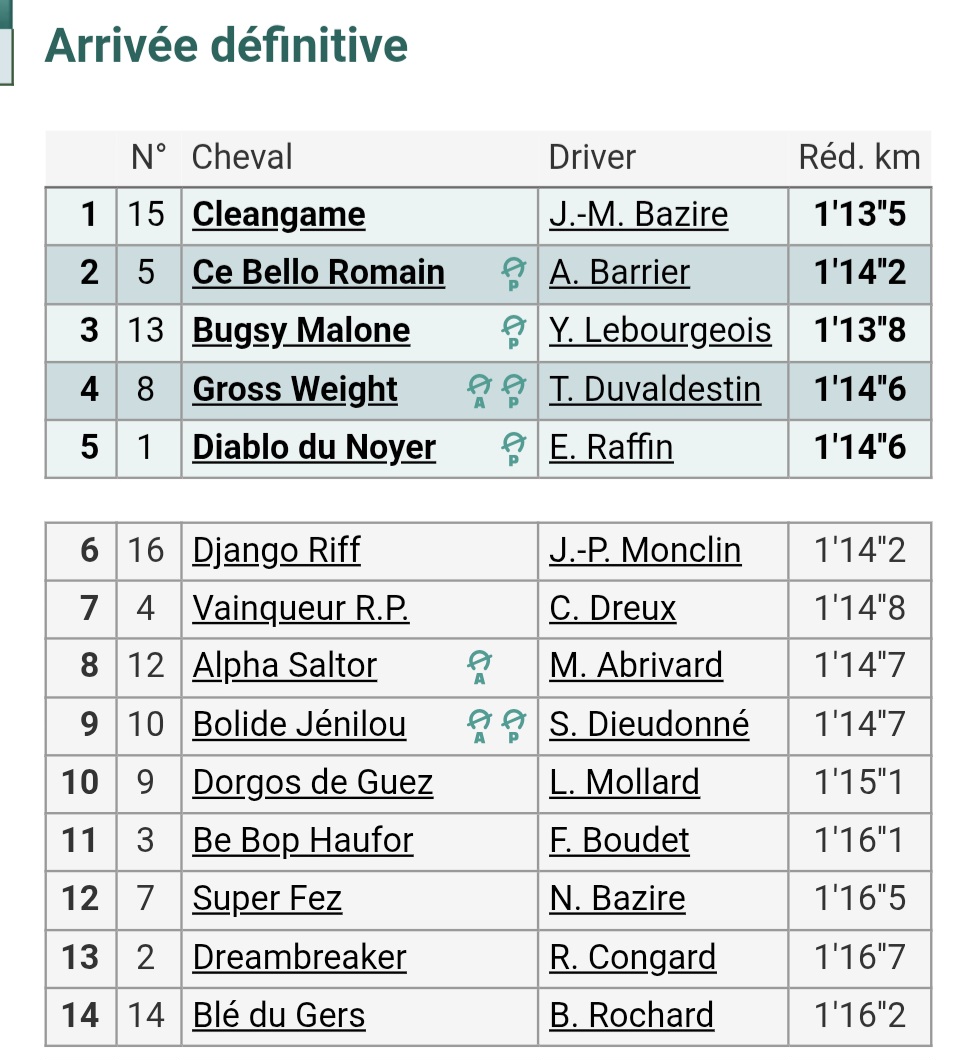This screenshot has height=1060, width=968.
Task: View Diablo du Noyer horse page
Action: pyautogui.click(x=314, y=447)
